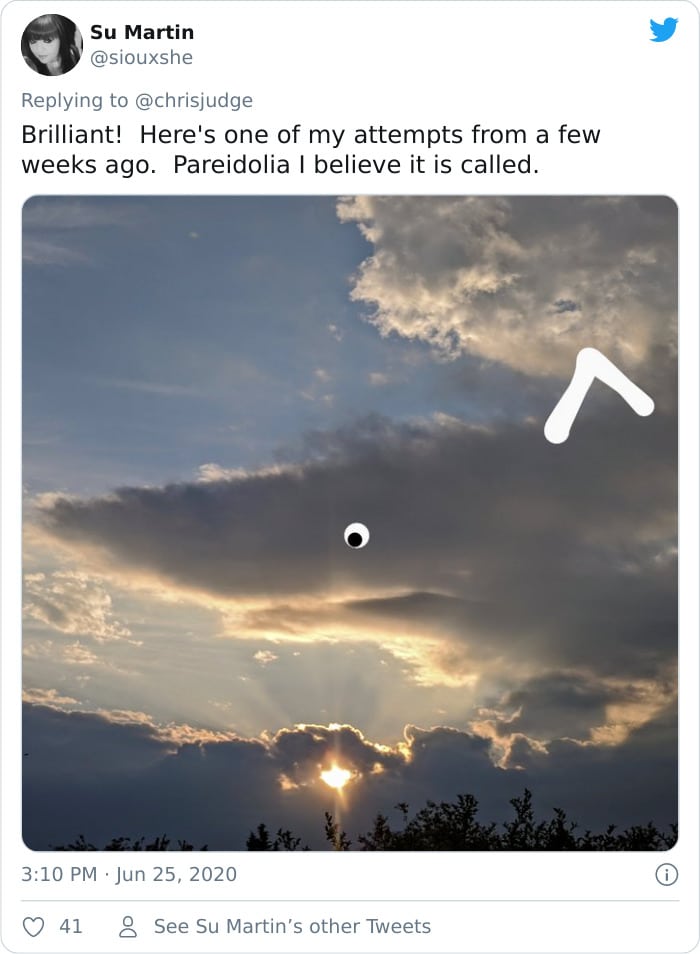Viewport: 700px width, 954px height.
Task: Open the @chrisjudge mention link
Action: [194, 100]
